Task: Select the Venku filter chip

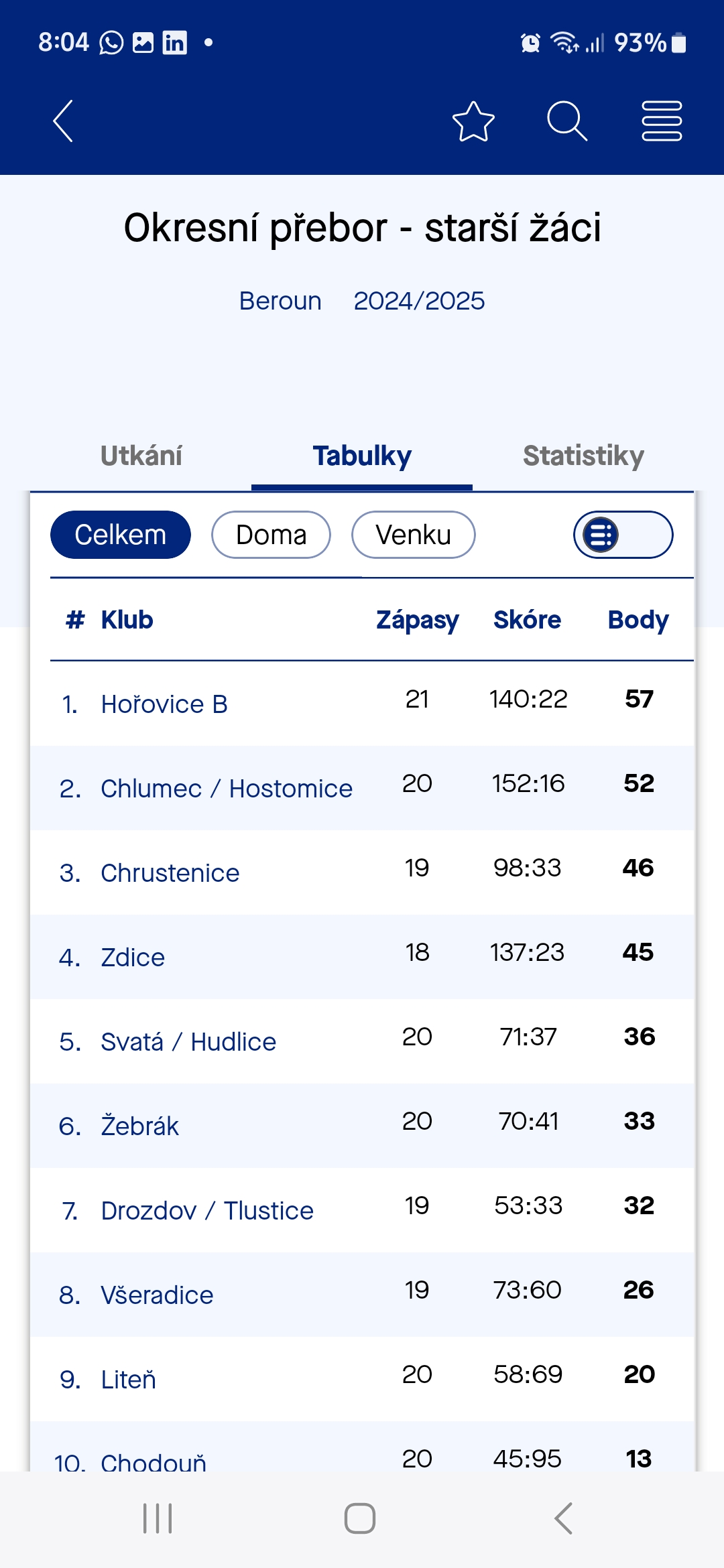Action: [x=413, y=535]
